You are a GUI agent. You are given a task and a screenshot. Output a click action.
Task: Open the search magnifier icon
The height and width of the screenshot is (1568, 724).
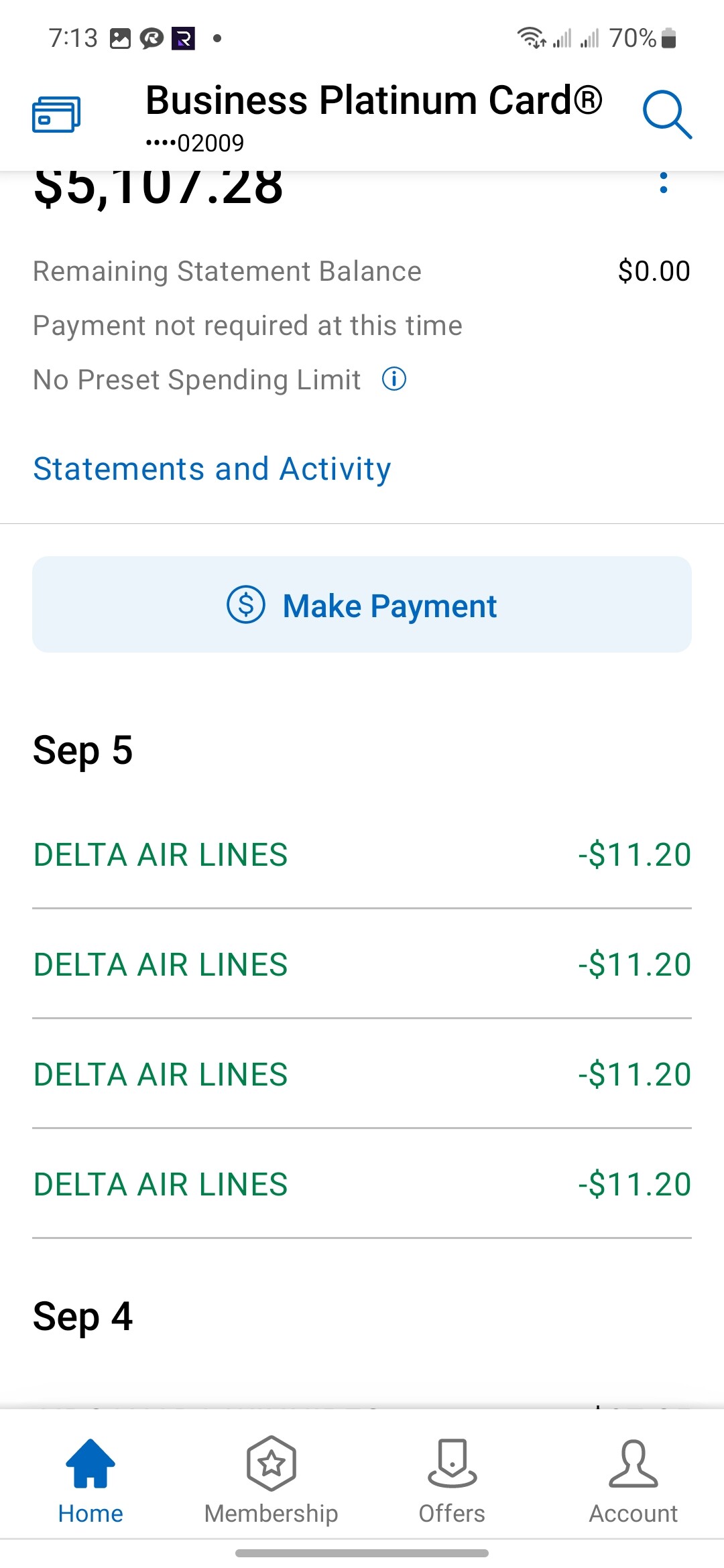(667, 115)
